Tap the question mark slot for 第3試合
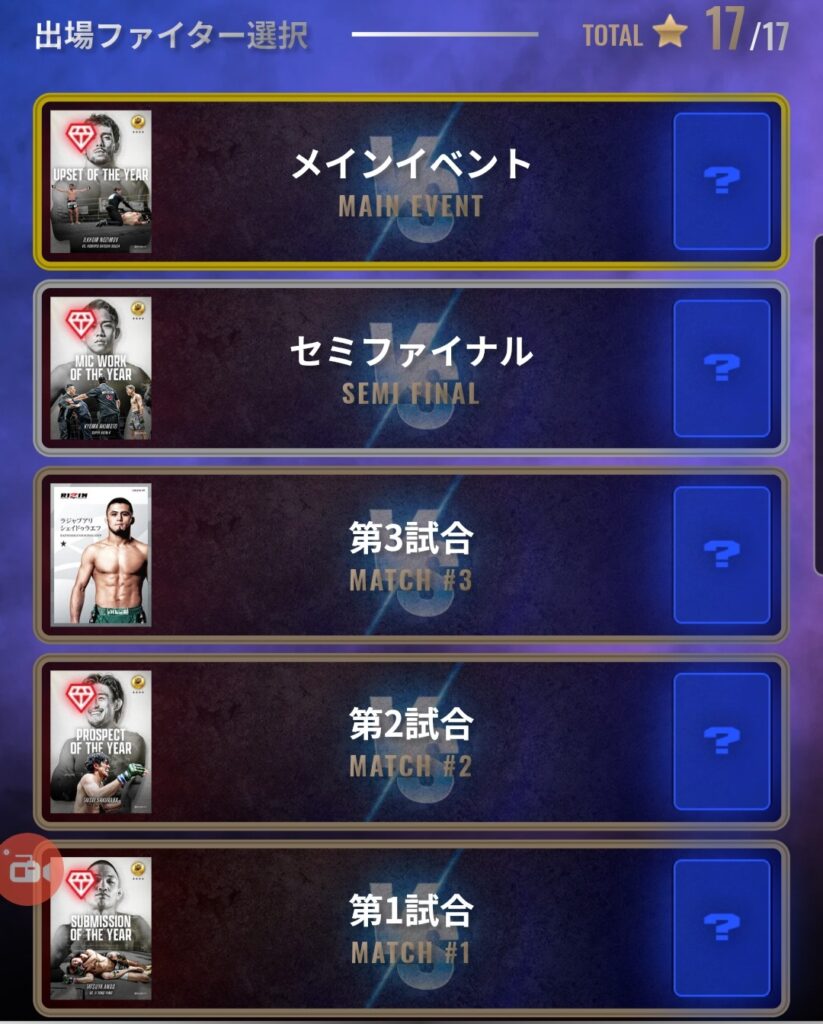Image resolution: width=823 pixels, height=1024 pixels. tap(721, 554)
